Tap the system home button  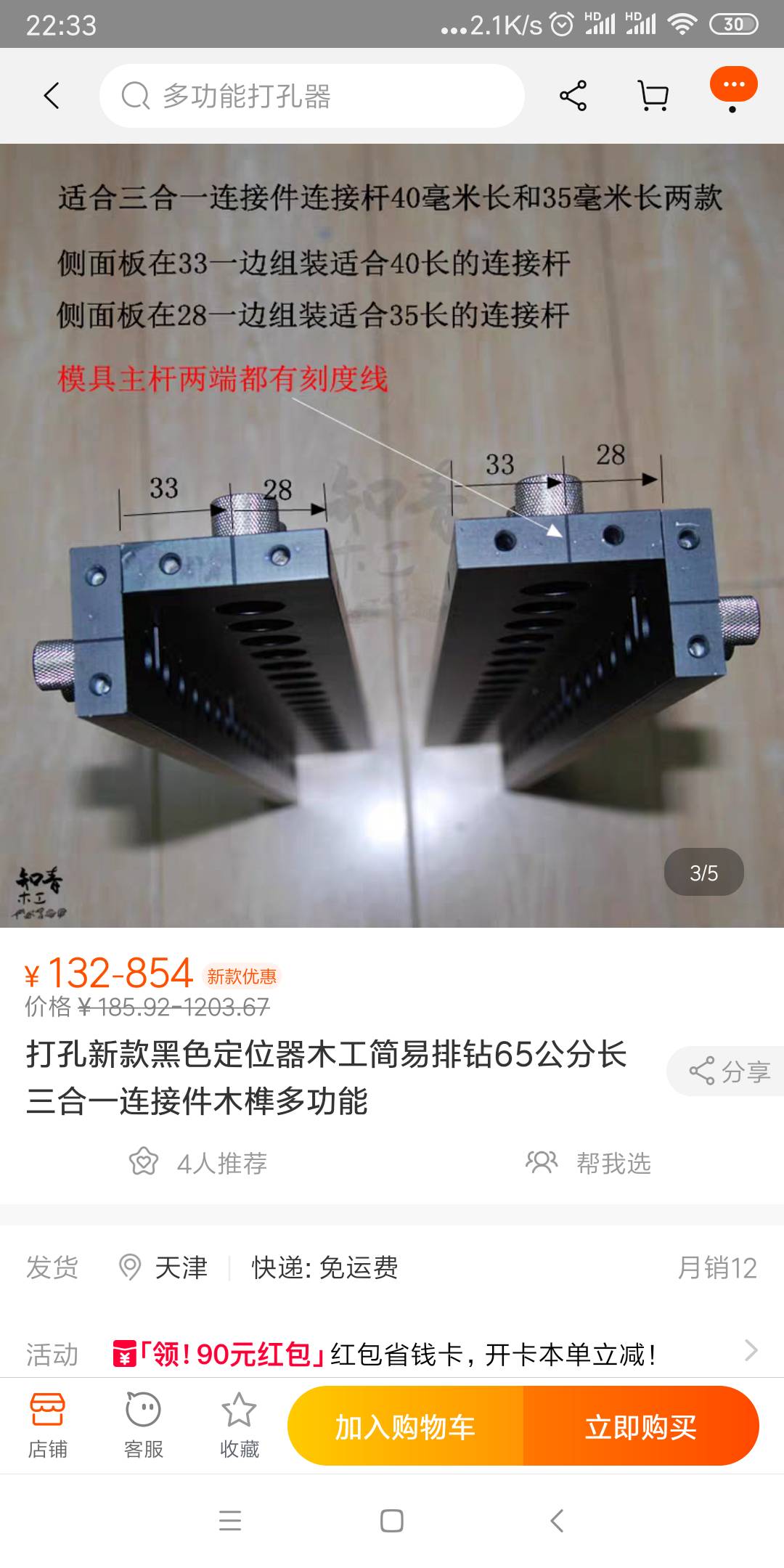(392, 1521)
